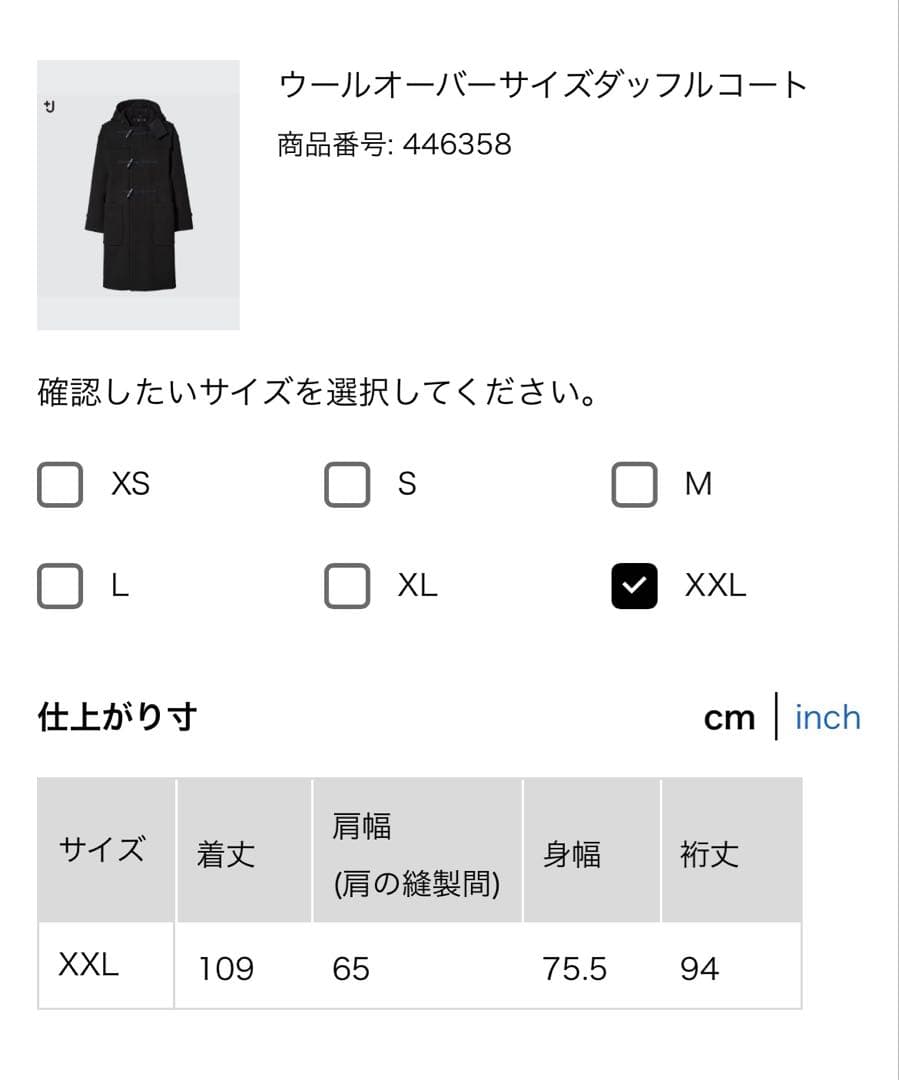Viewport: 899px width, 1080px height.
Task: Select the L size checkbox
Action: [60, 587]
